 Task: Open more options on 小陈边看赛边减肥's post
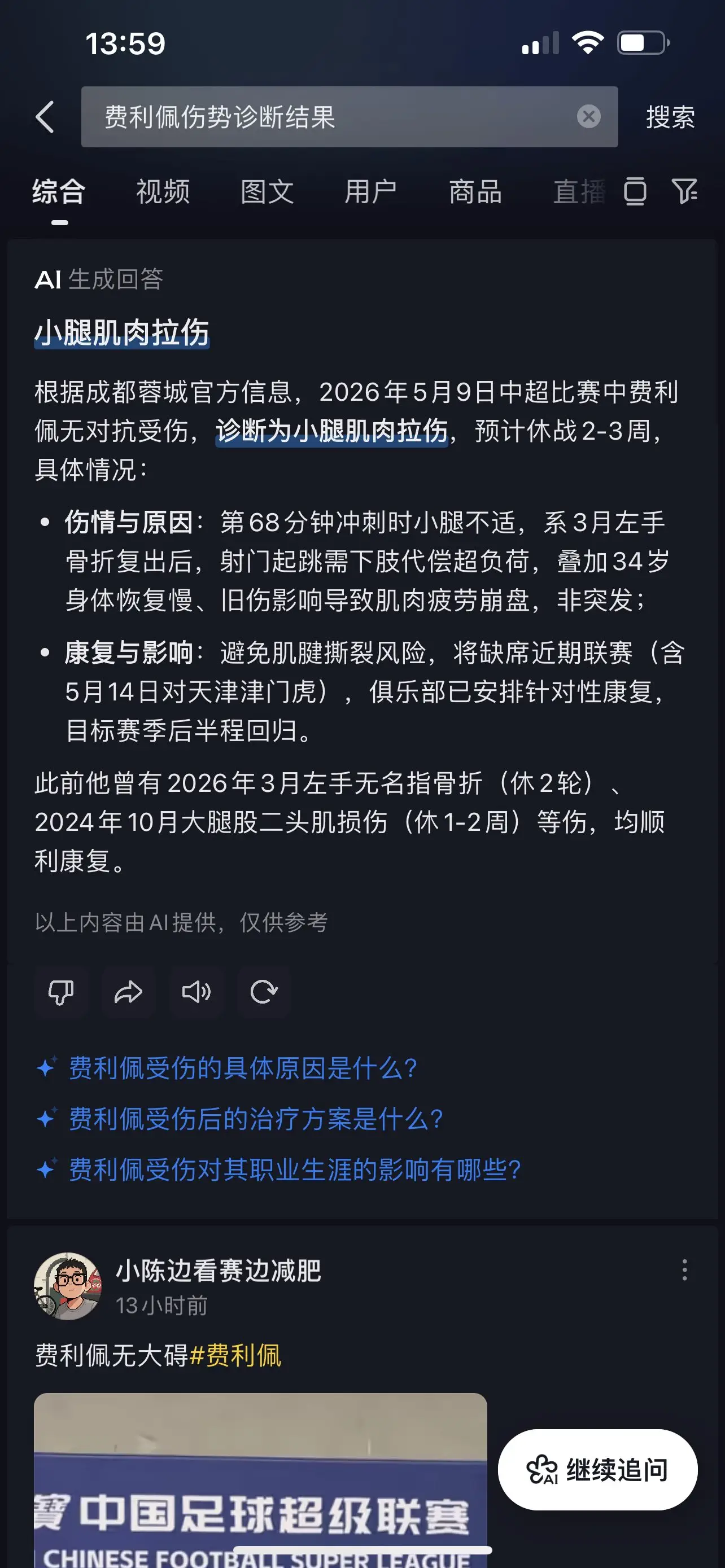(x=685, y=1271)
